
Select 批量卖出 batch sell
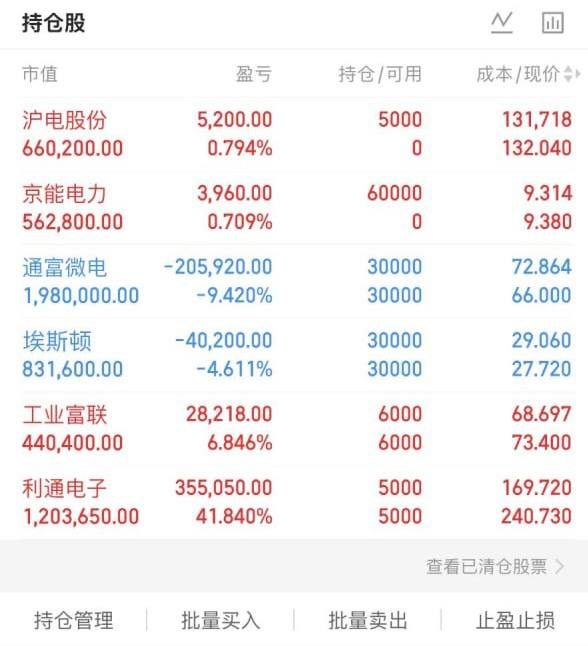[x=368, y=620]
